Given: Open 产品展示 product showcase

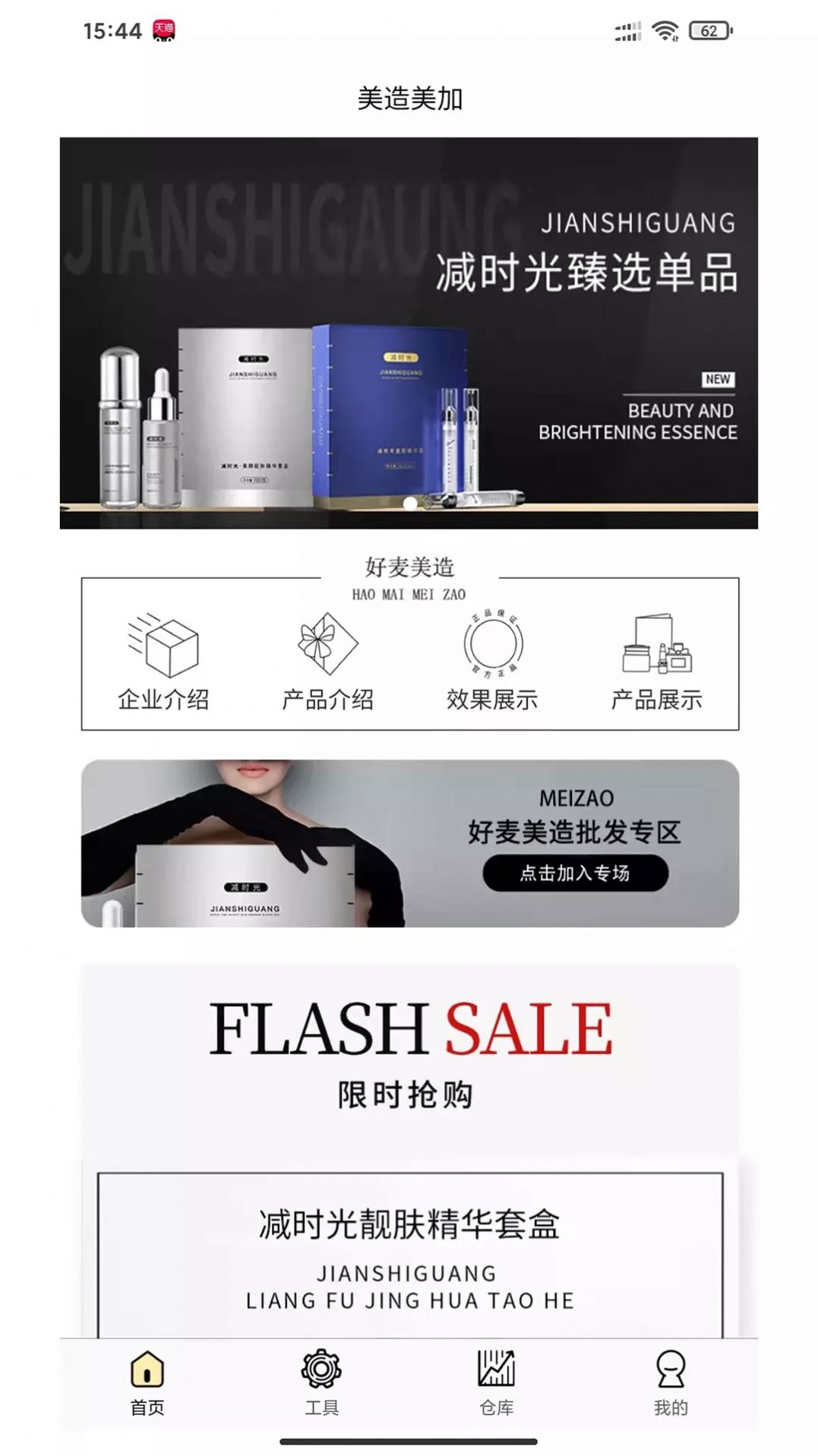Looking at the screenshot, I should coord(656,662).
